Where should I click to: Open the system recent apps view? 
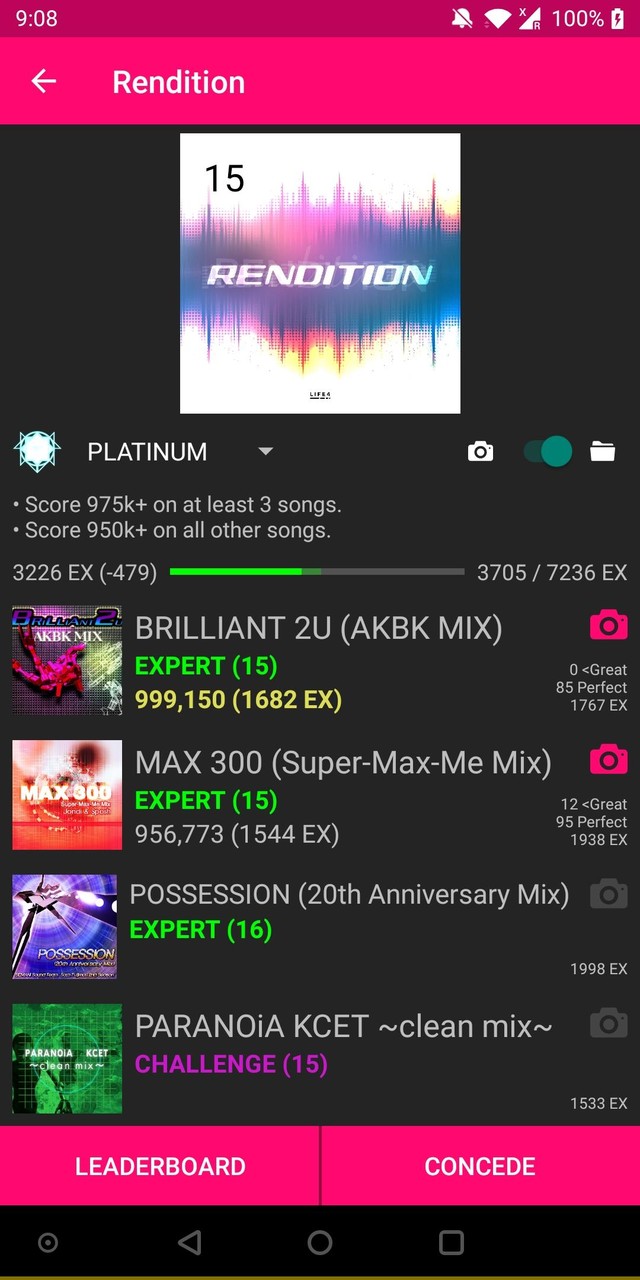pos(451,1243)
